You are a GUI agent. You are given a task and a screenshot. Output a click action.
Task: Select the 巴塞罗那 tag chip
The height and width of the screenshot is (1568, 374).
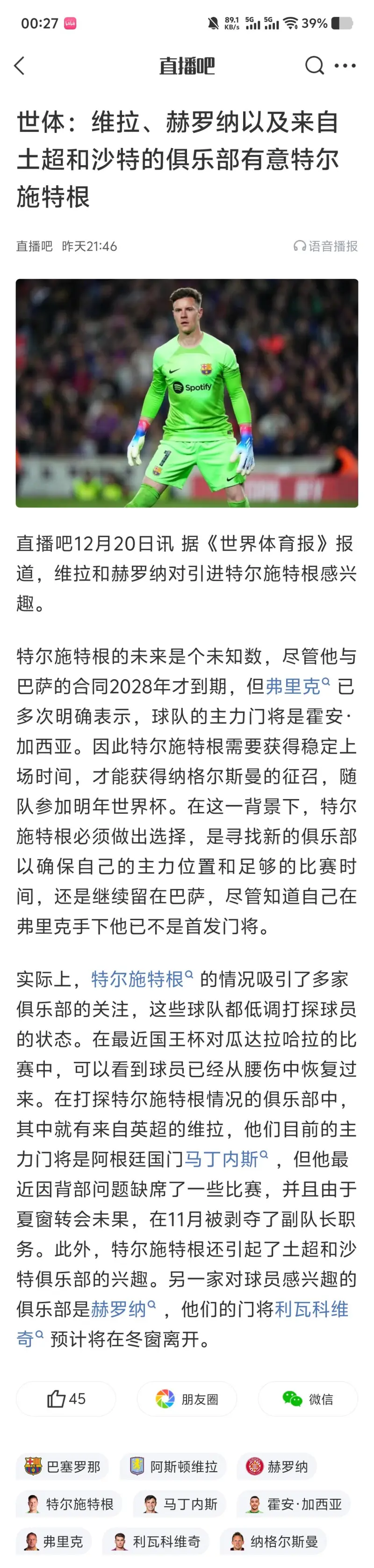63,1466
